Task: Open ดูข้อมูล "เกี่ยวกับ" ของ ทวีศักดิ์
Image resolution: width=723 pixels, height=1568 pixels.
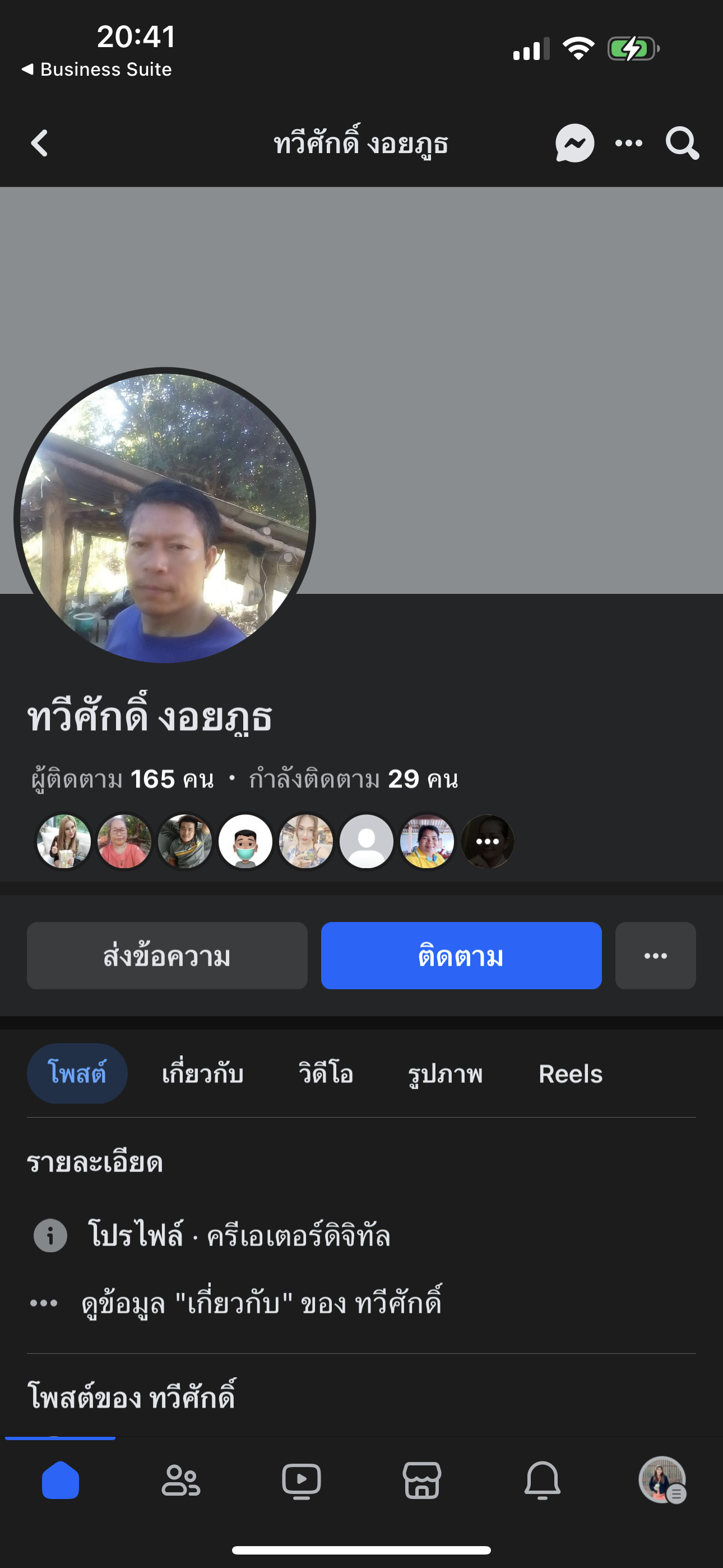Action: click(262, 1303)
